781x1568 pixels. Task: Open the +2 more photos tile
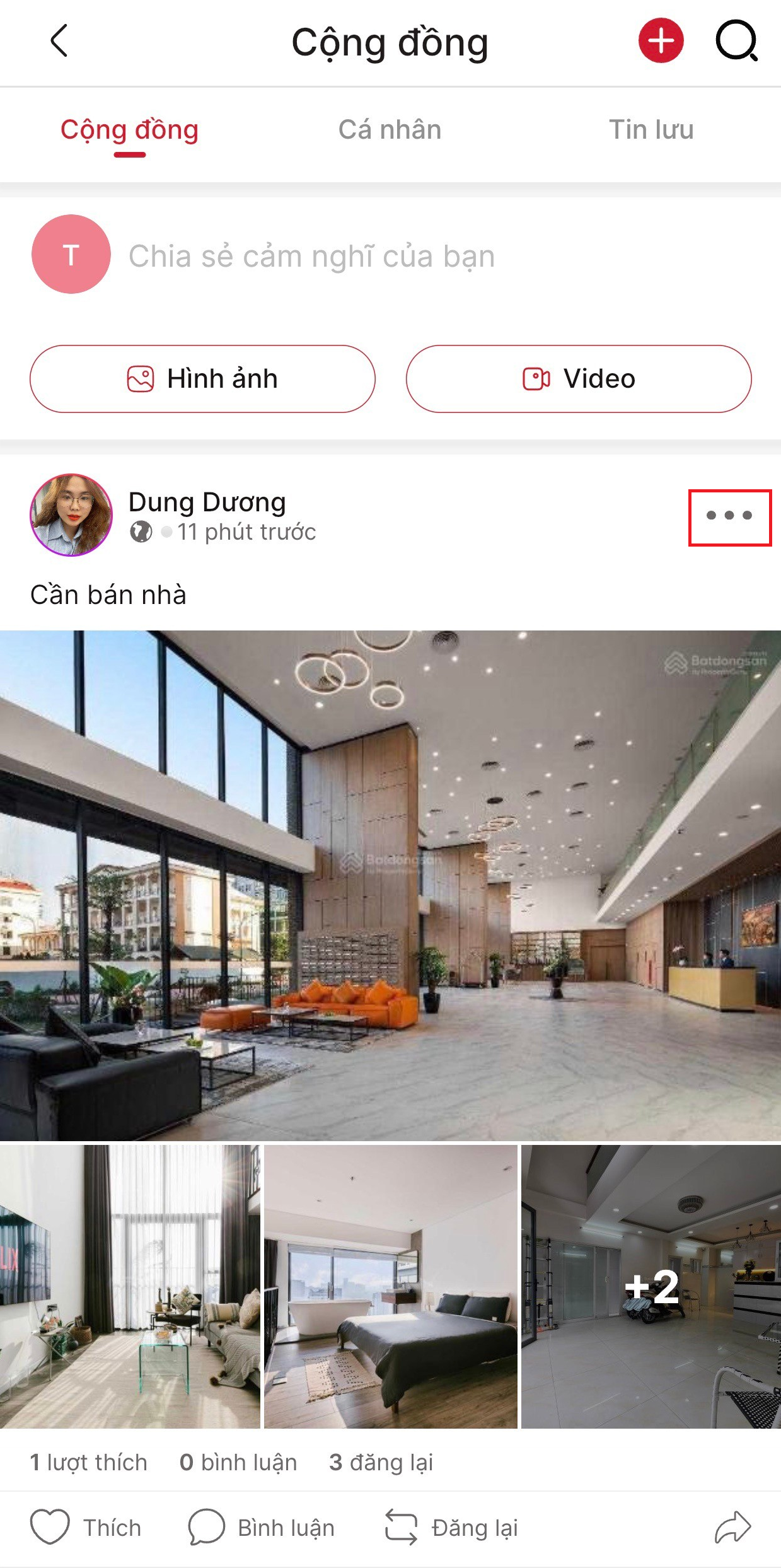click(651, 1286)
